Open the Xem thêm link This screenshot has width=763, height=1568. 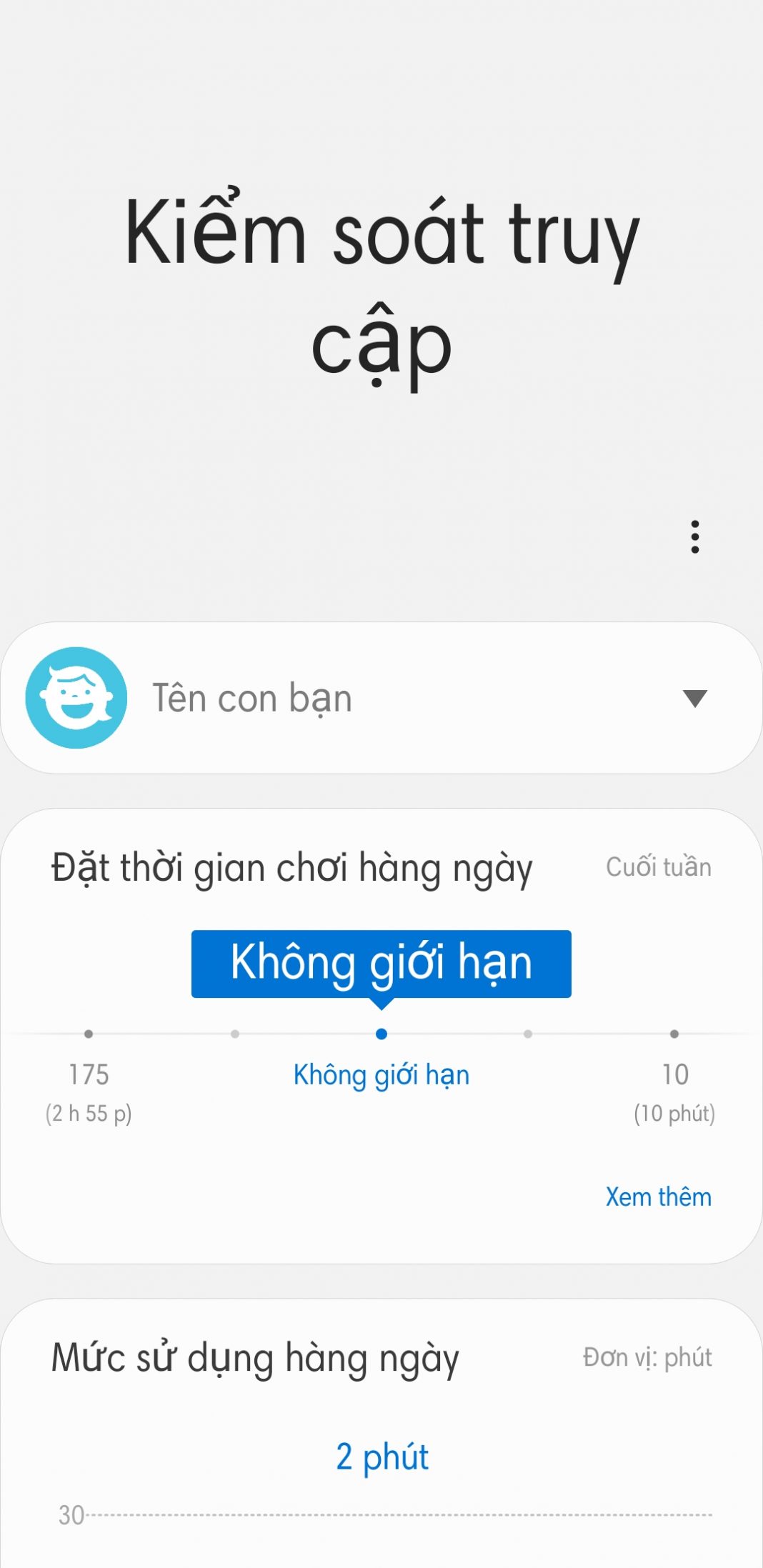tap(658, 1197)
